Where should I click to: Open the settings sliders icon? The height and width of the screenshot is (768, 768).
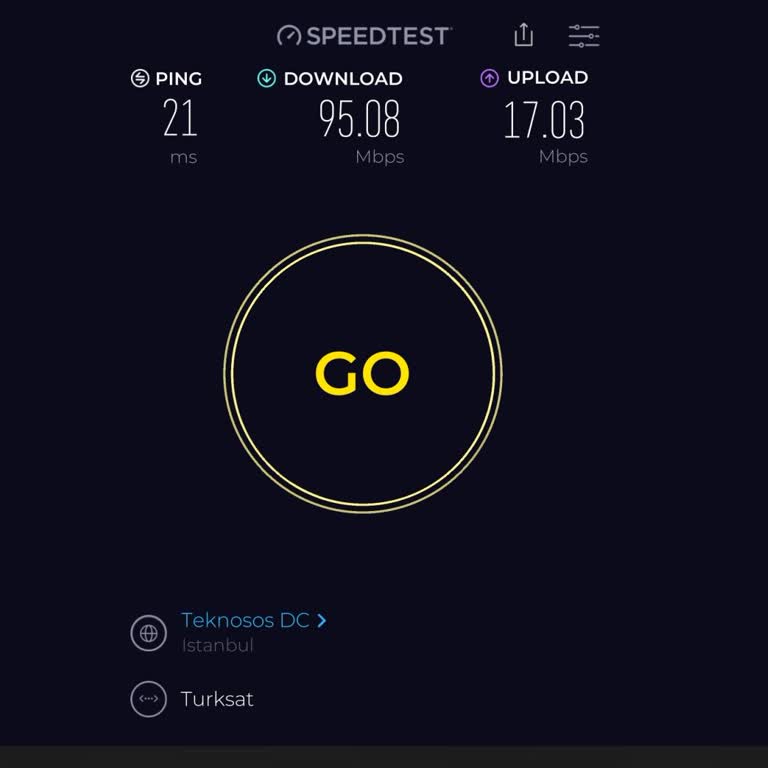tap(584, 36)
